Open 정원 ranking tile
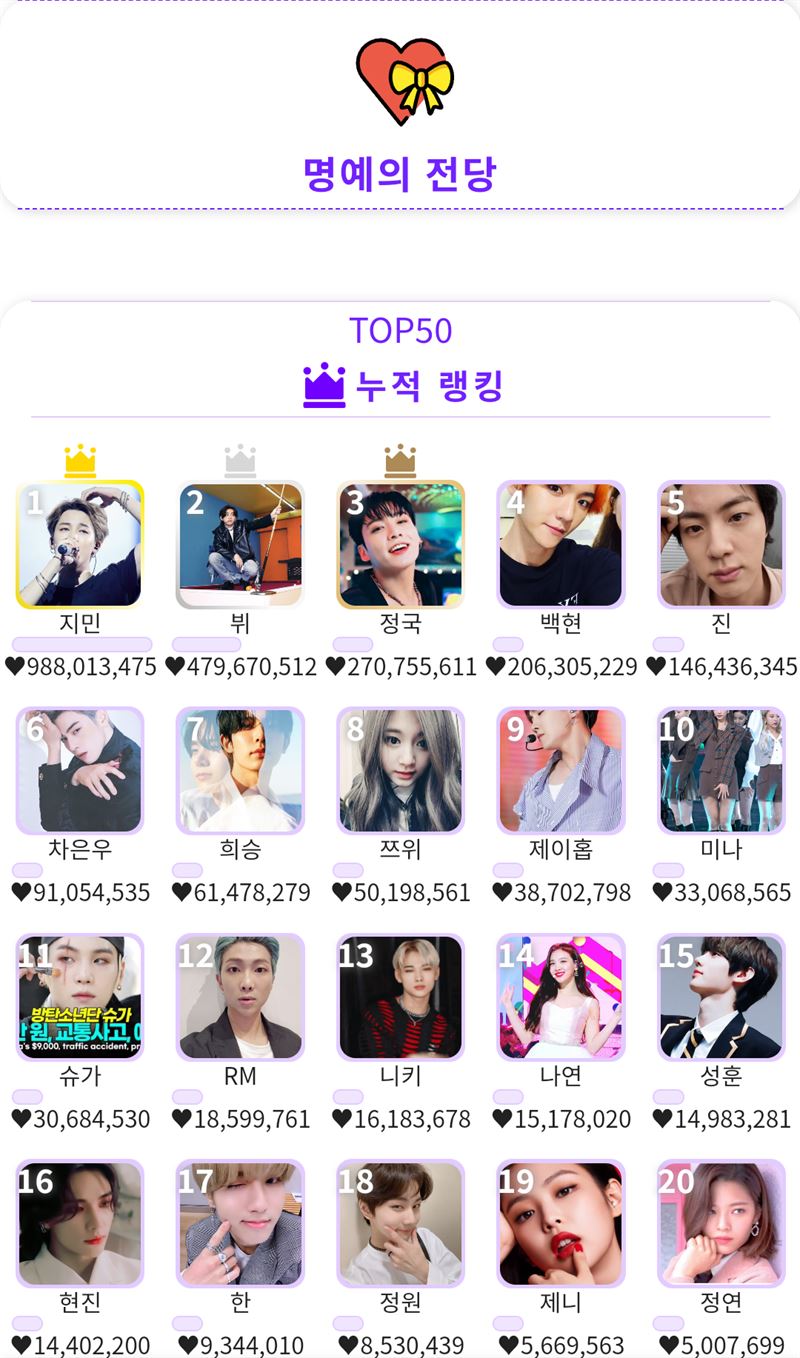This screenshot has width=800, height=1358. pos(400,1224)
